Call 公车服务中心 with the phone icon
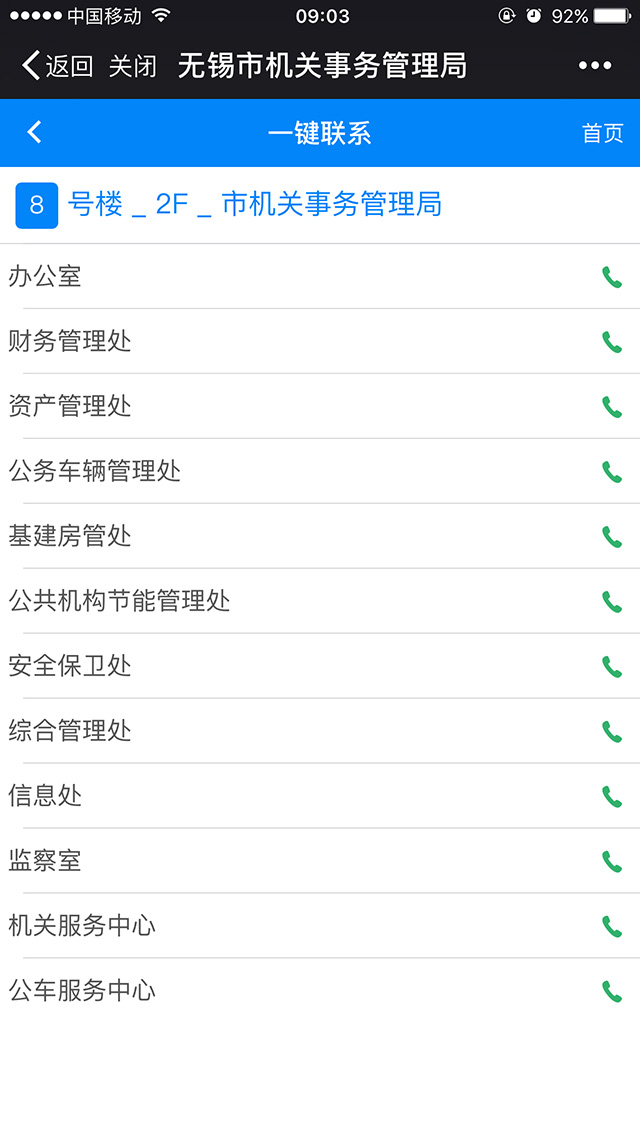This screenshot has height=1138, width=640. 612,991
